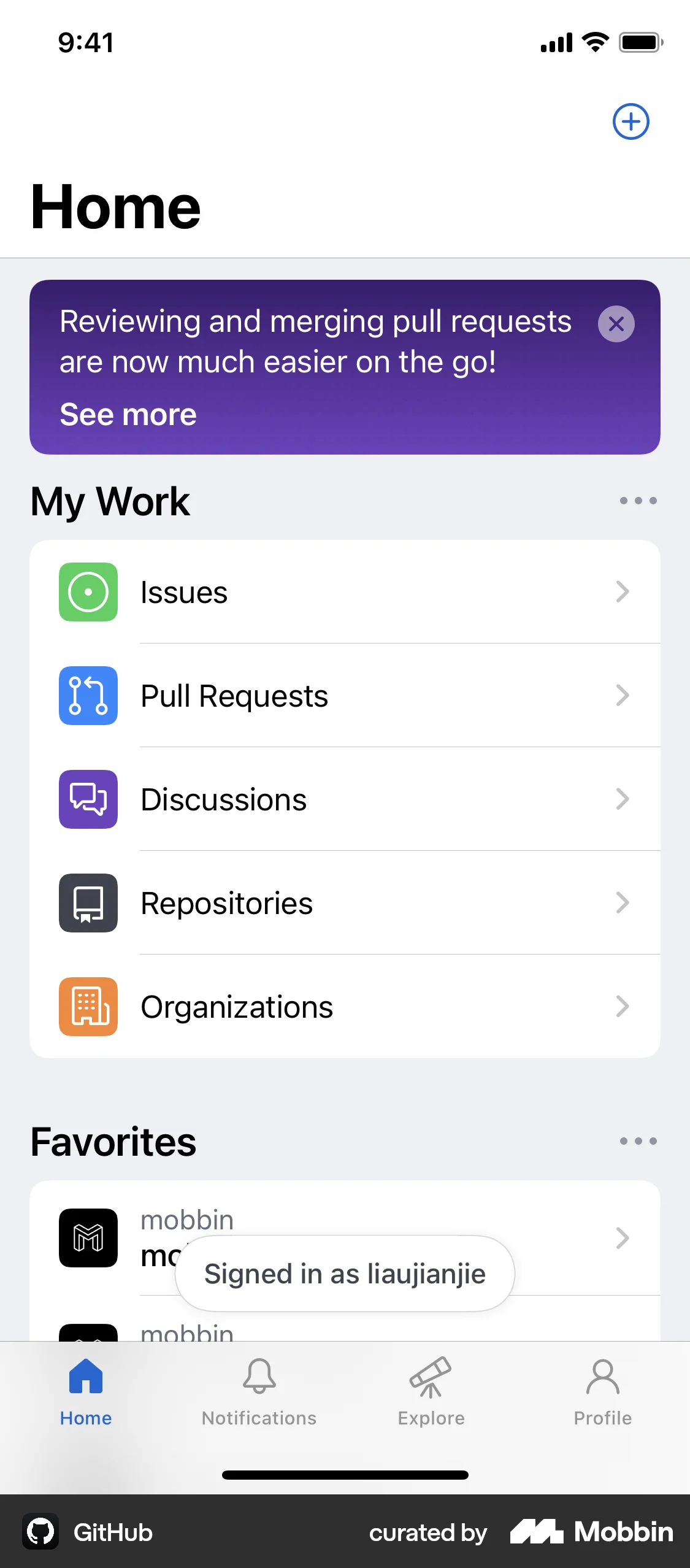Tap the Signed in as liaujianjie toast
The width and height of the screenshot is (690, 1568).
[345, 1274]
